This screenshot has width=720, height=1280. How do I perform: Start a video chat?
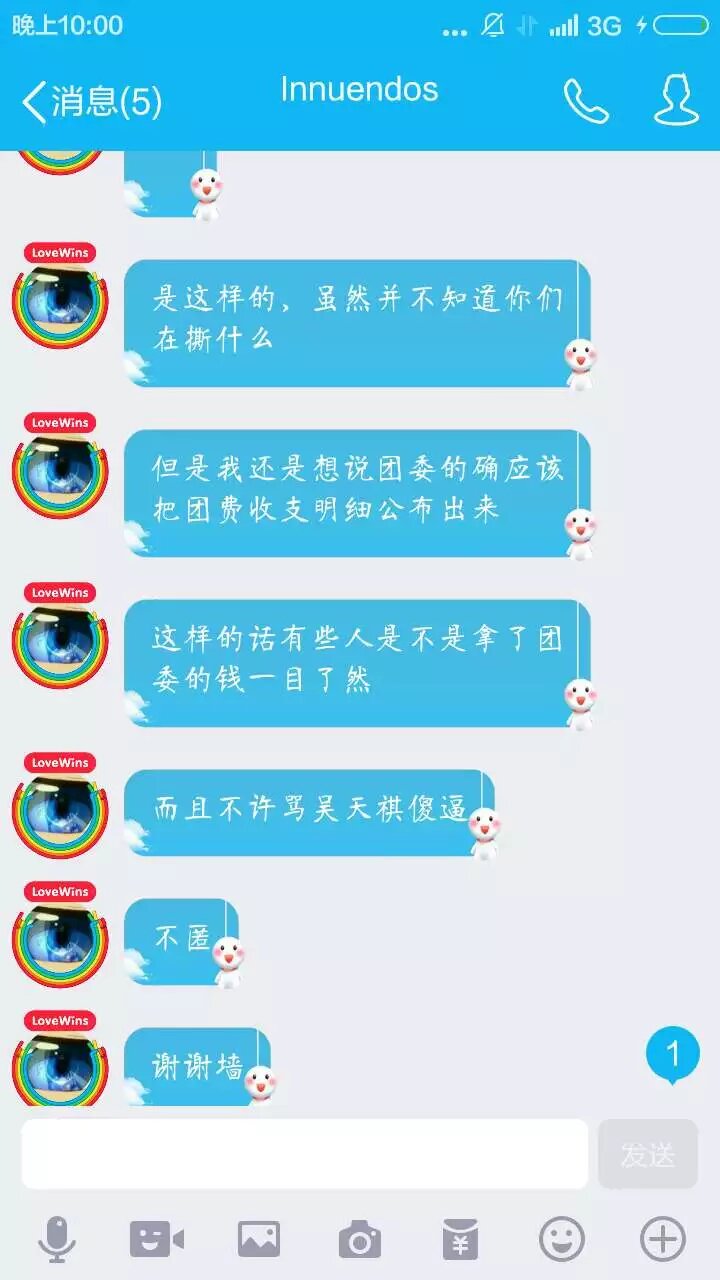tap(157, 1240)
